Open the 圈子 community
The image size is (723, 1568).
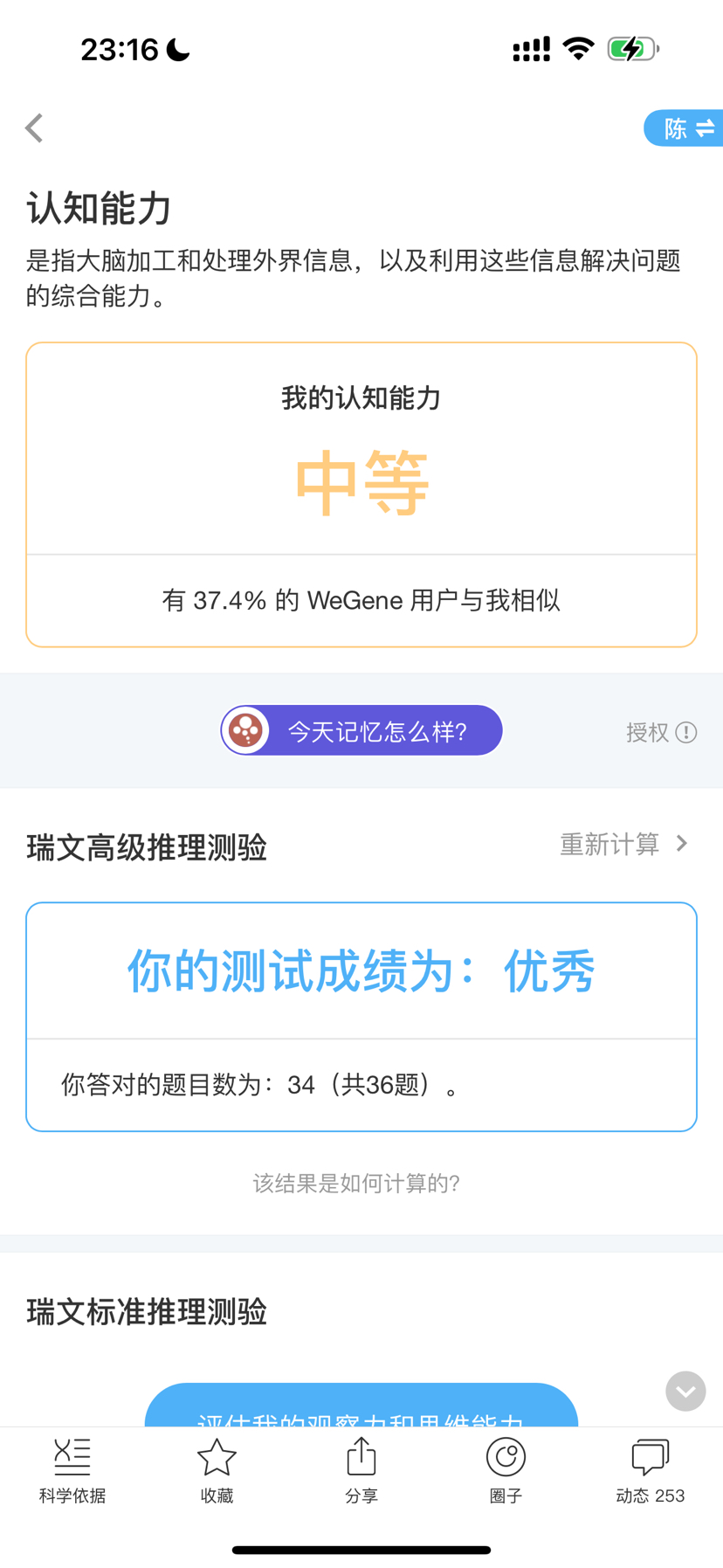pos(506,1471)
